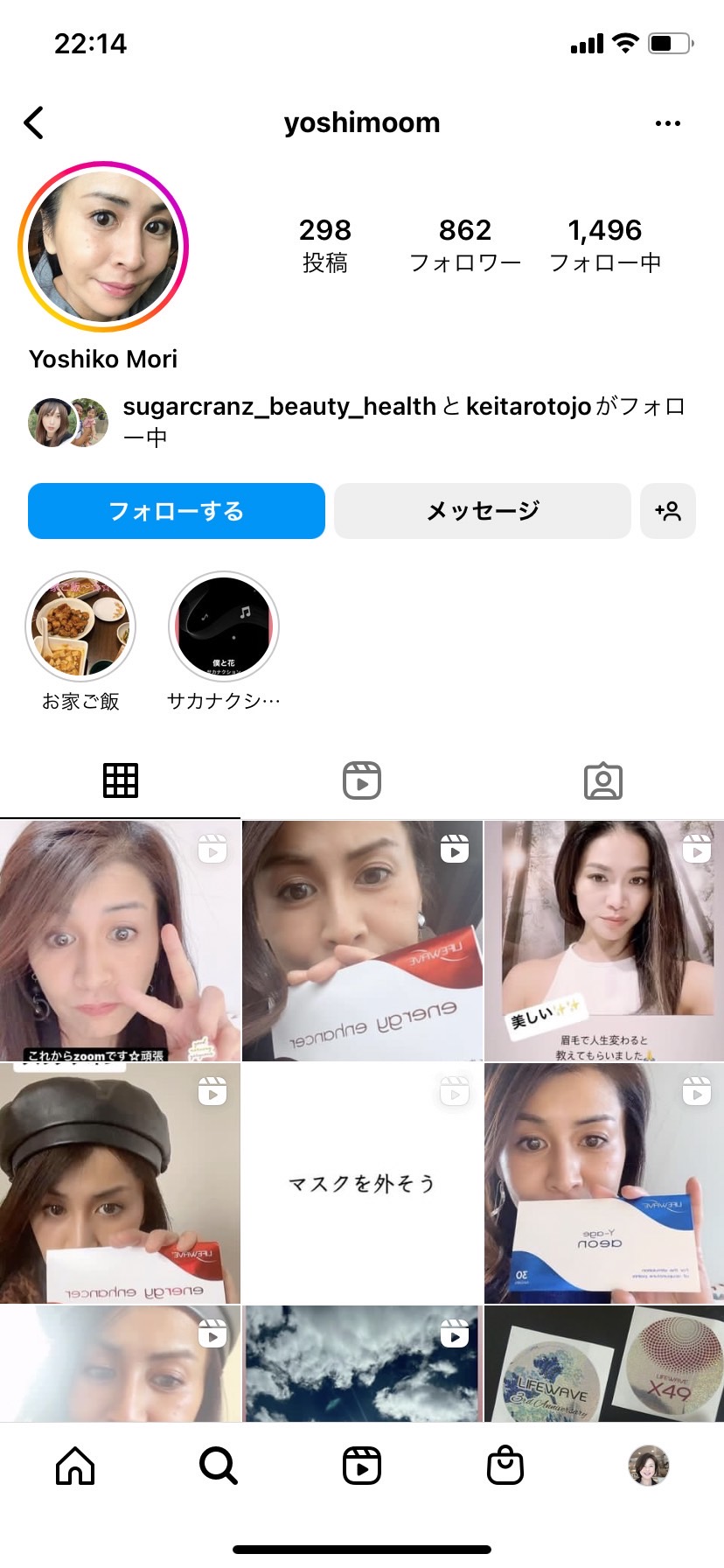Open the 862 フォロワー followers list
The width and height of the screenshot is (724, 1568).
(465, 245)
